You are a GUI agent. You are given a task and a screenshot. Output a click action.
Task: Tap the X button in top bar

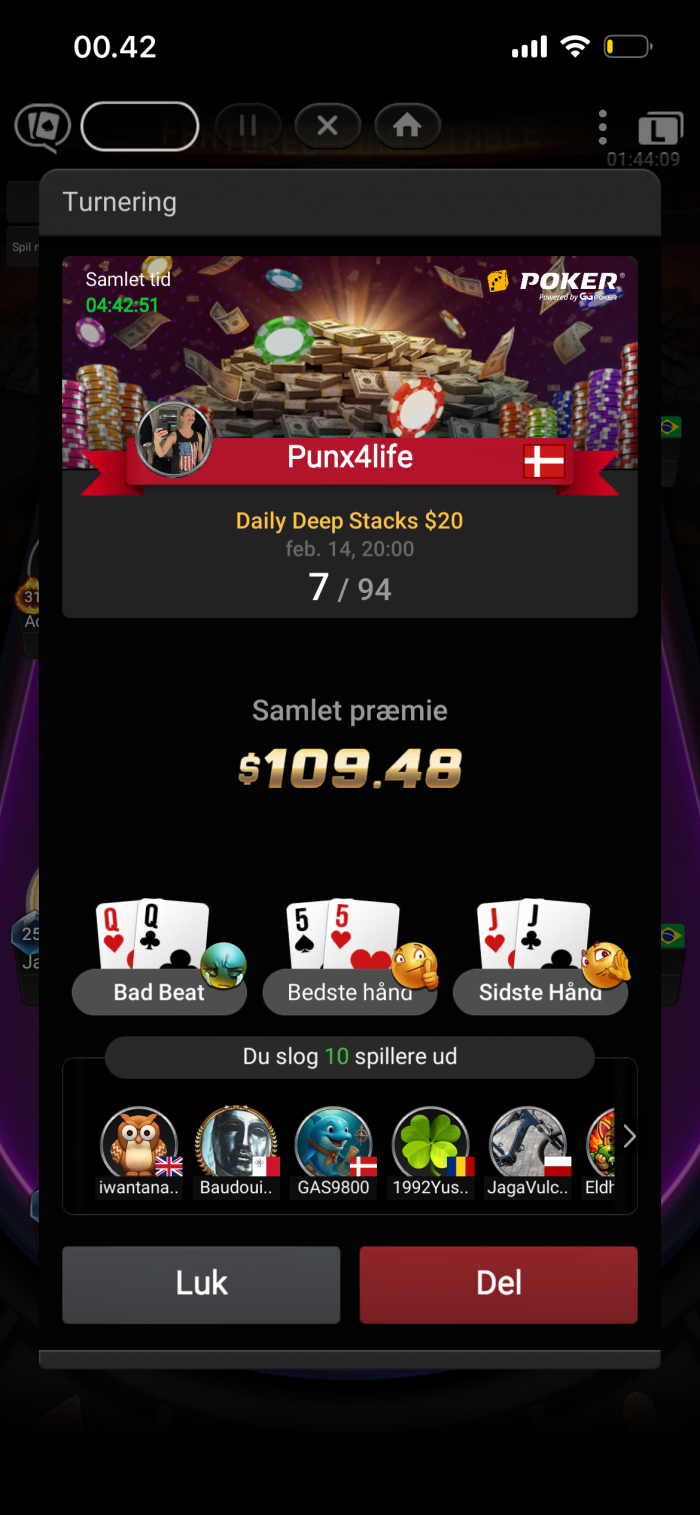click(327, 126)
